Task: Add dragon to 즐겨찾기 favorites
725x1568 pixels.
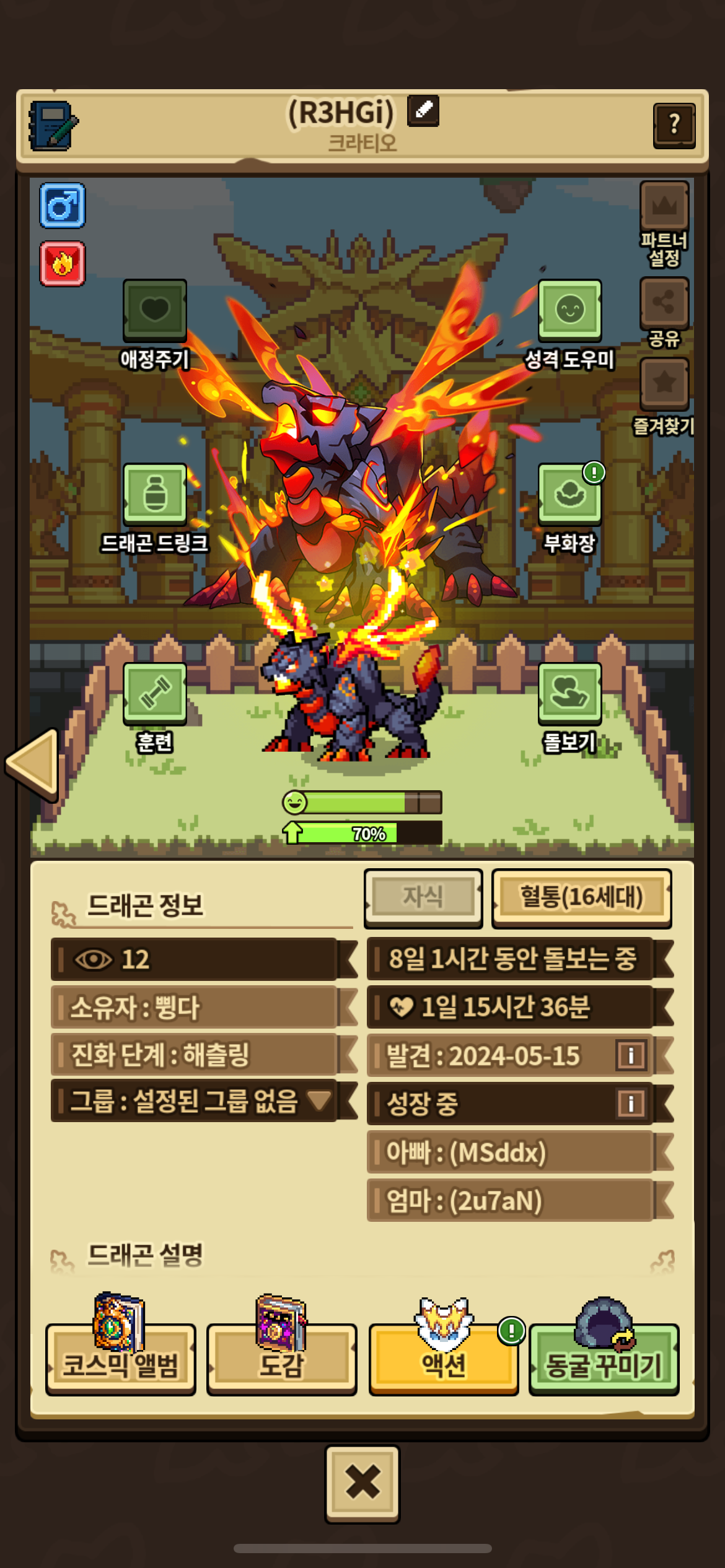Action: [x=664, y=384]
